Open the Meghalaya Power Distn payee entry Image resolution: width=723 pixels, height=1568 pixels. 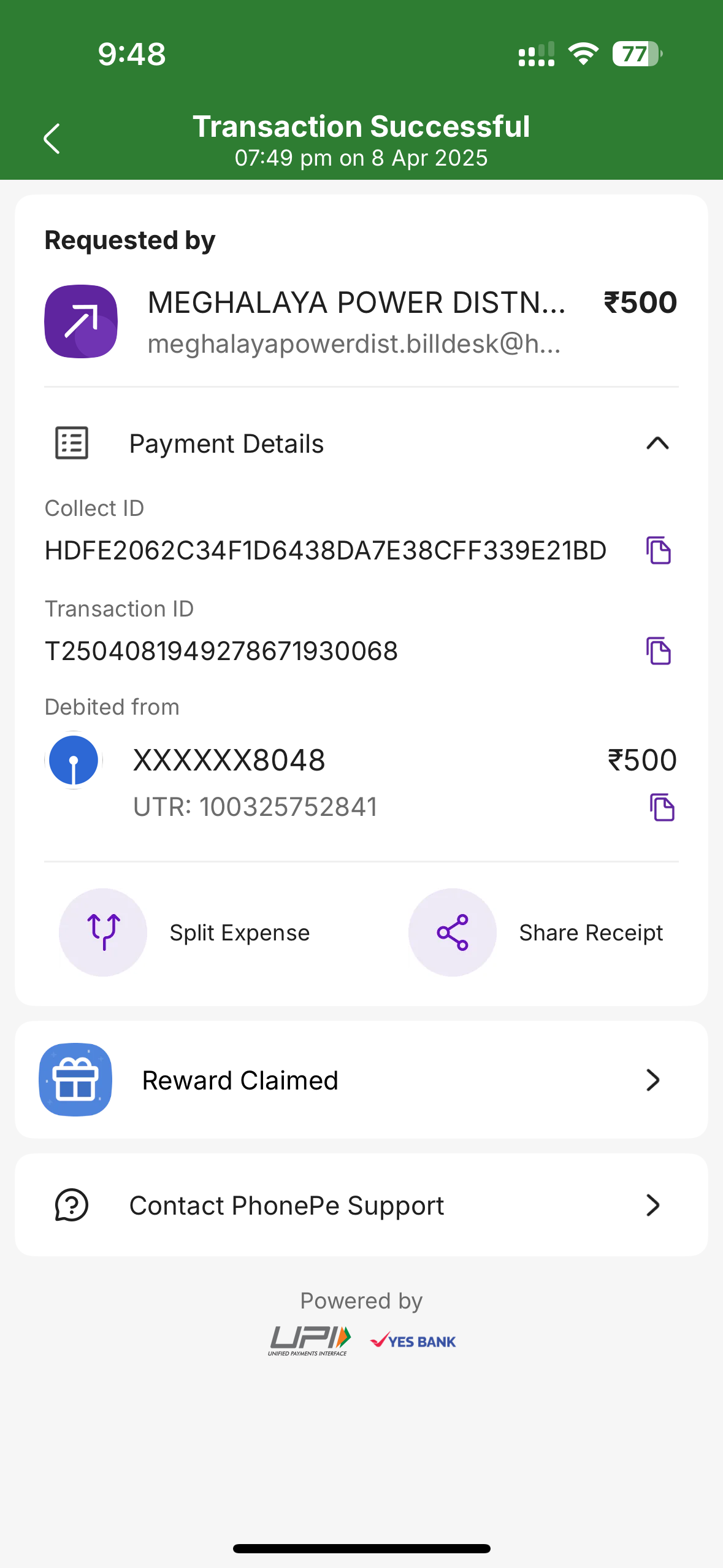click(x=361, y=321)
